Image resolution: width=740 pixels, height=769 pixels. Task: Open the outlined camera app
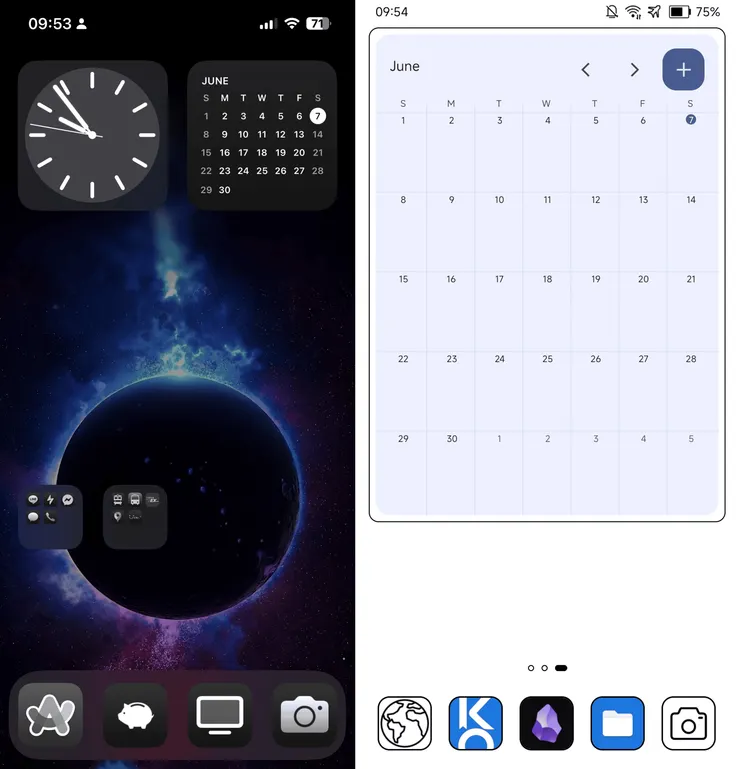688,723
